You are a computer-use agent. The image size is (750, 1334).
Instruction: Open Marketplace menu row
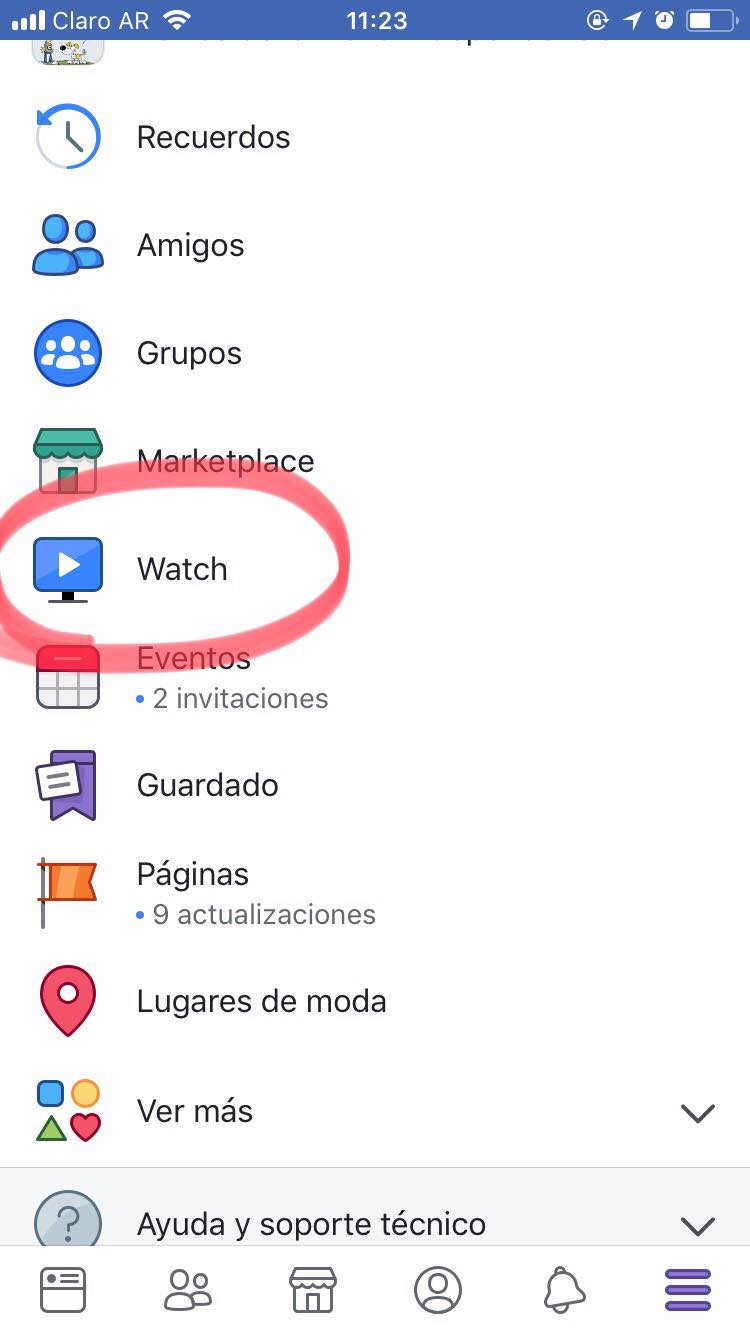coord(225,461)
